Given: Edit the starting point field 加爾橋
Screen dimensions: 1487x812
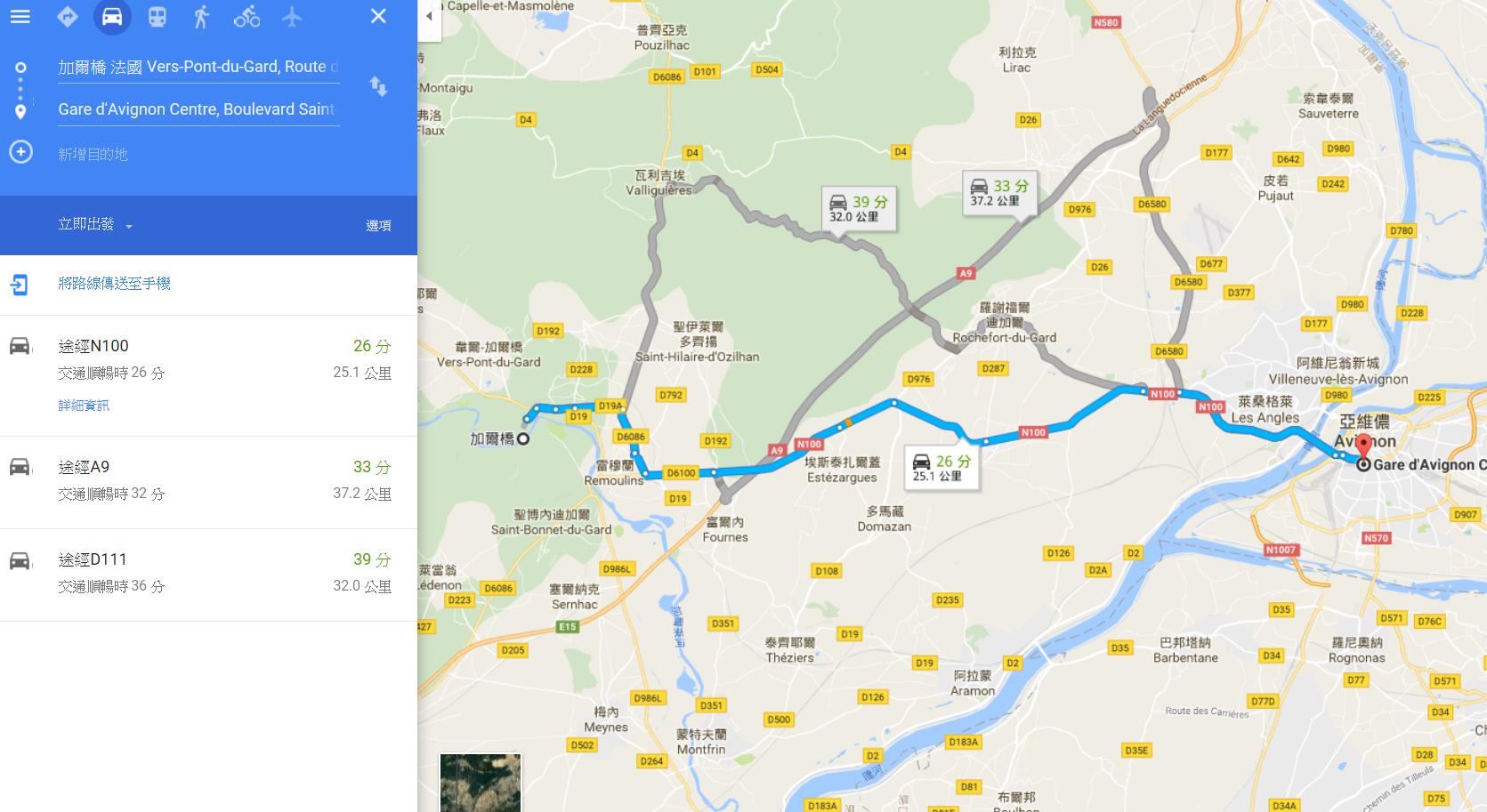Looking at the screenshot, I should (198, 67).
